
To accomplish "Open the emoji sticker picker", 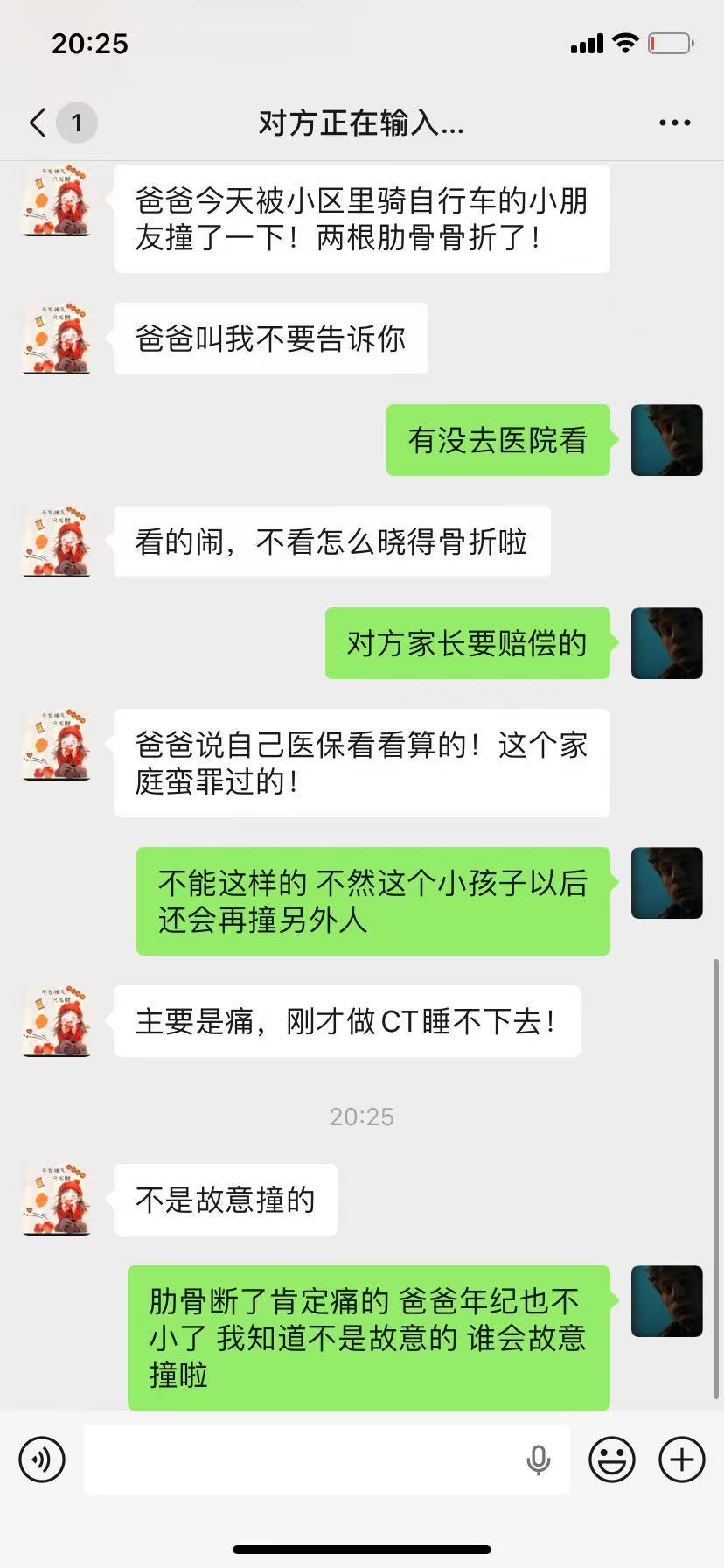I will (x=612, y=1459).
